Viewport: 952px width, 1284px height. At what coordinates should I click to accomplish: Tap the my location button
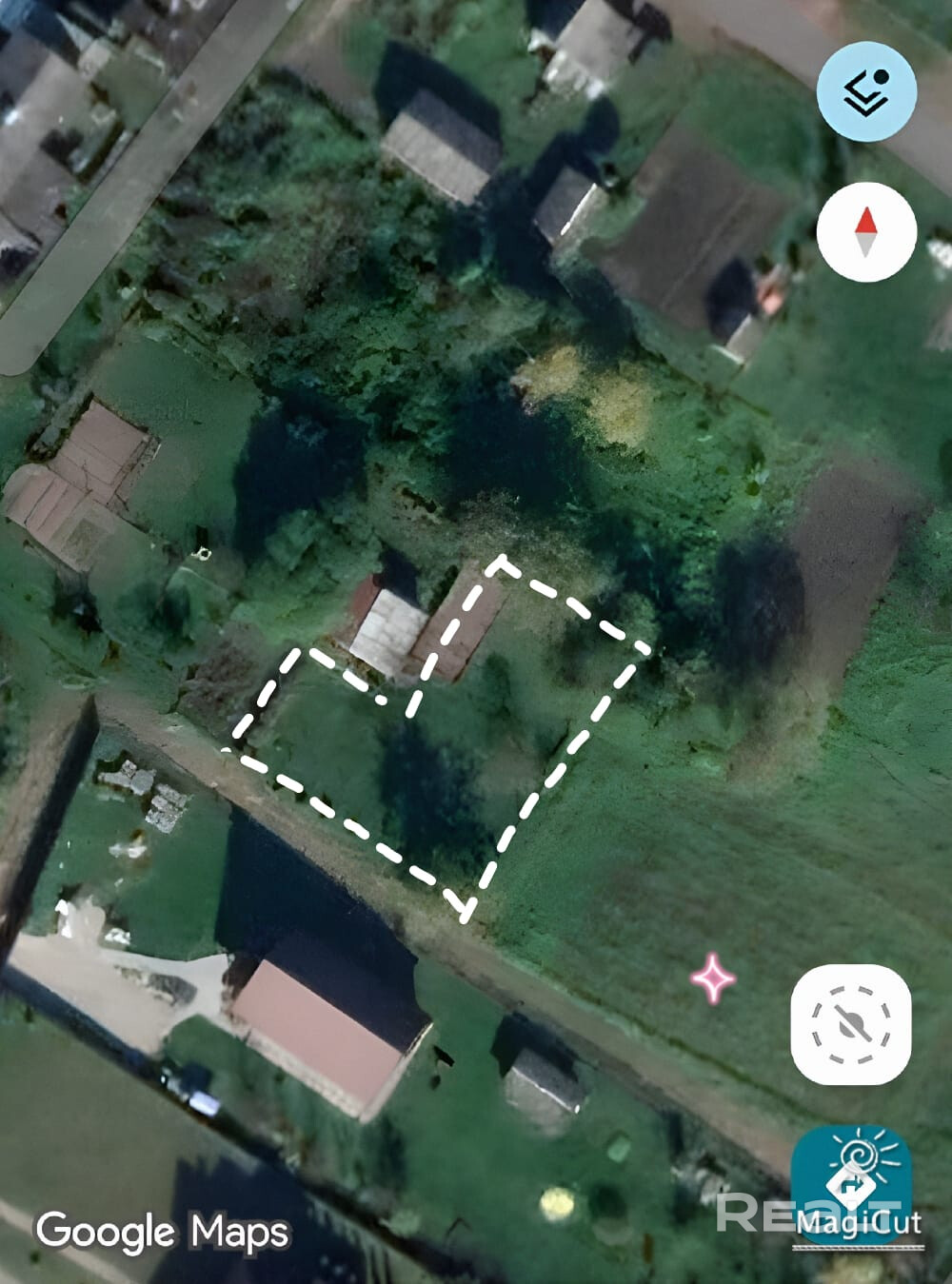[x=851, y=1024]
